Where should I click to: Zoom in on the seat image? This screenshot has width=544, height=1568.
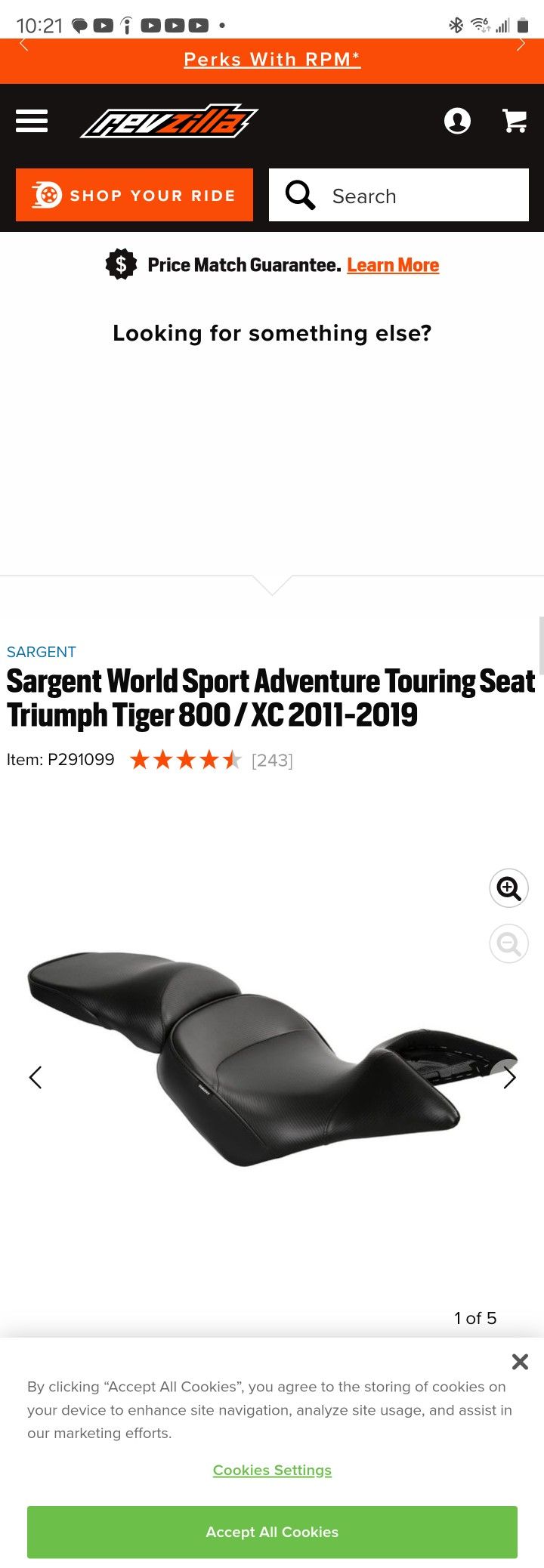click(509, 888)
